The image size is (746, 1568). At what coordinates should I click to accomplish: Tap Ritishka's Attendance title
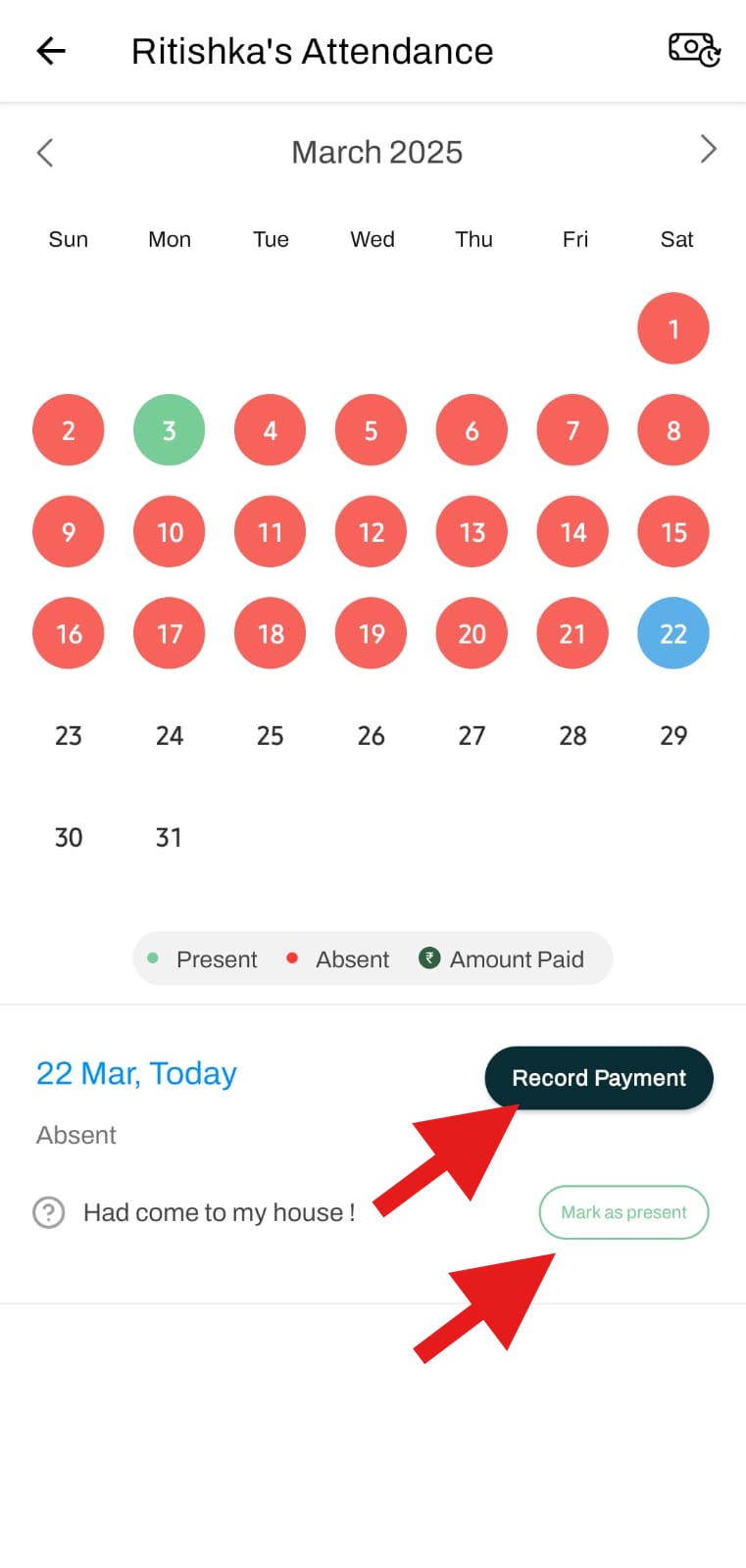312,51
